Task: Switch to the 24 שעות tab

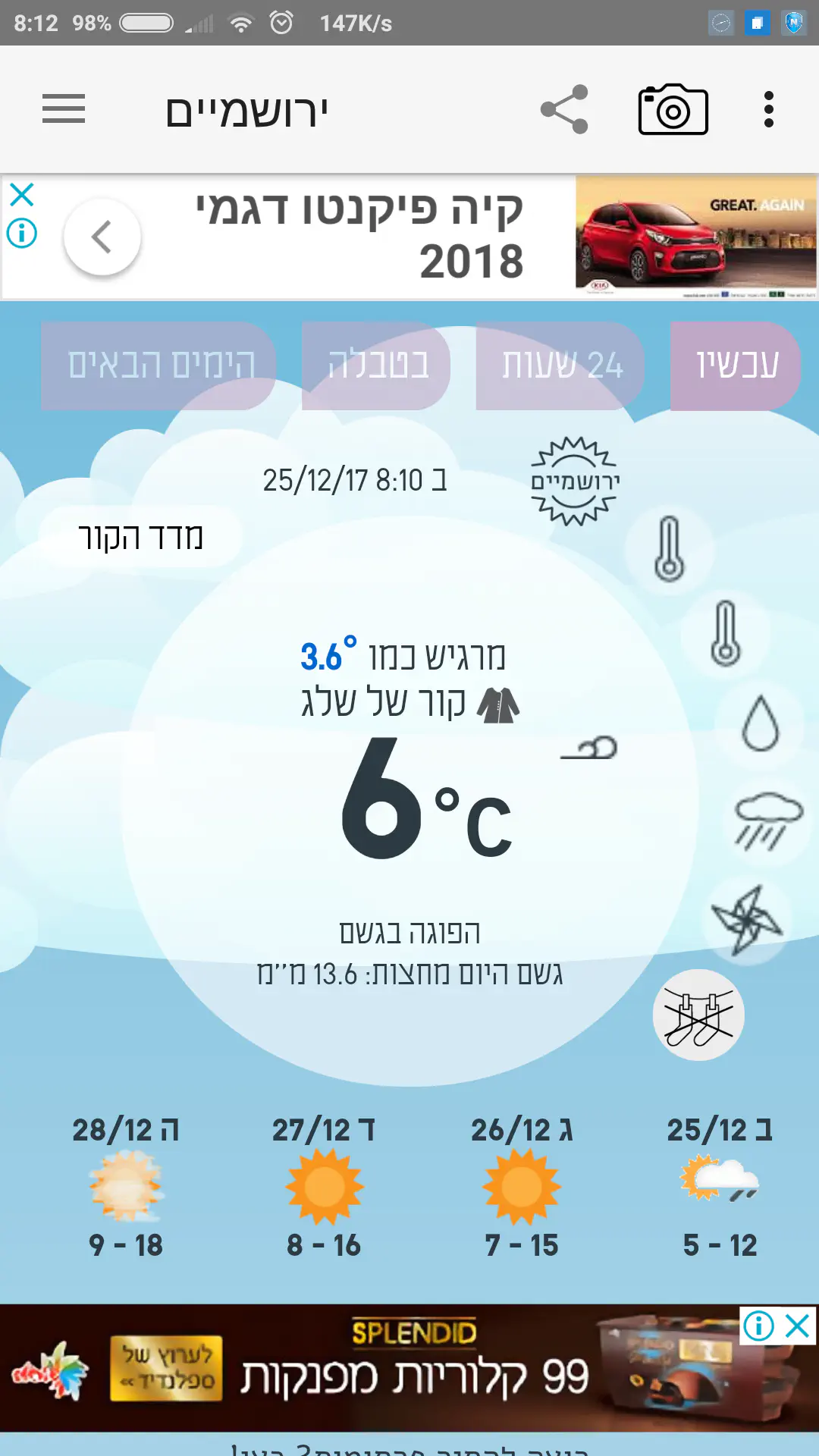Action: [560, 366]
